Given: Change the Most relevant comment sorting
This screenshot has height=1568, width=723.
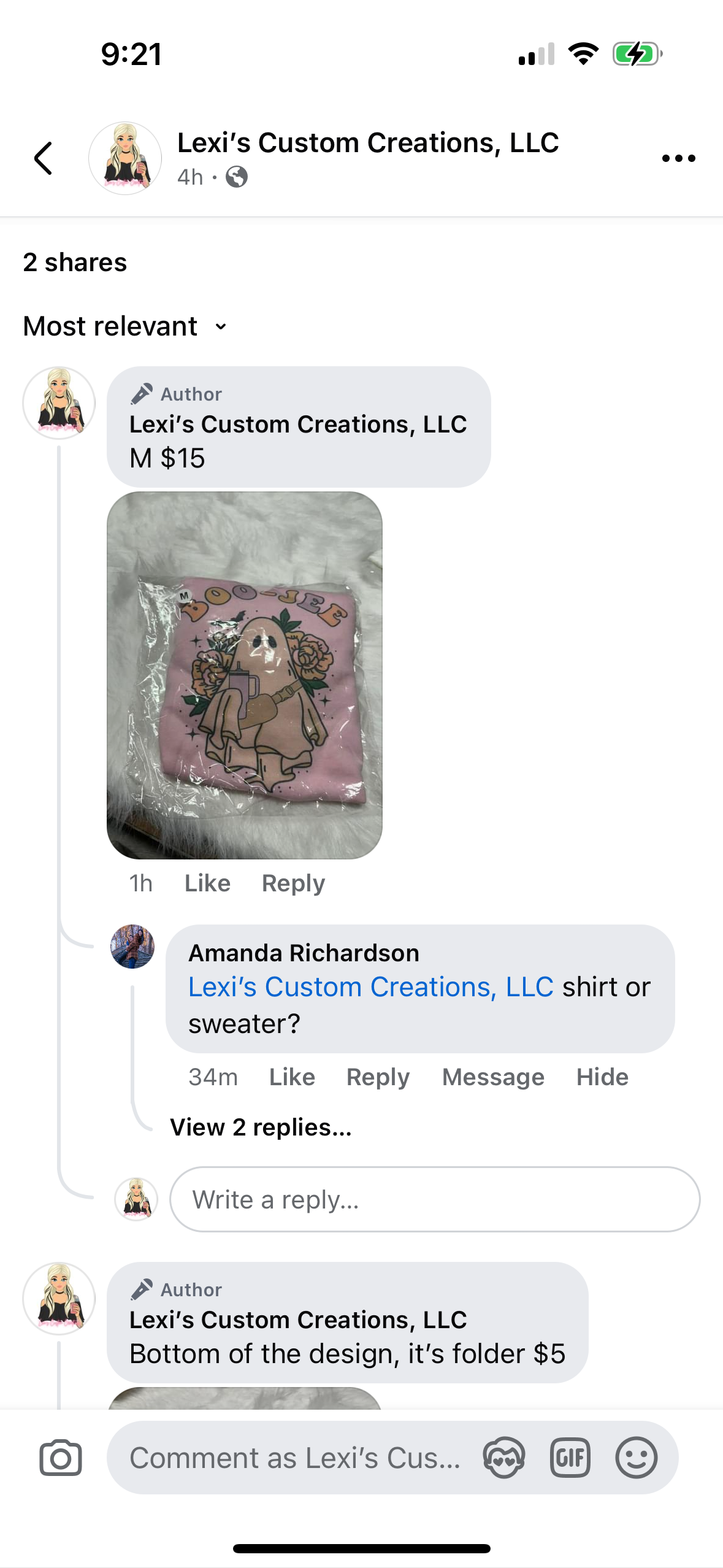Looking at the screenshot, I should [x=125, y=326].
